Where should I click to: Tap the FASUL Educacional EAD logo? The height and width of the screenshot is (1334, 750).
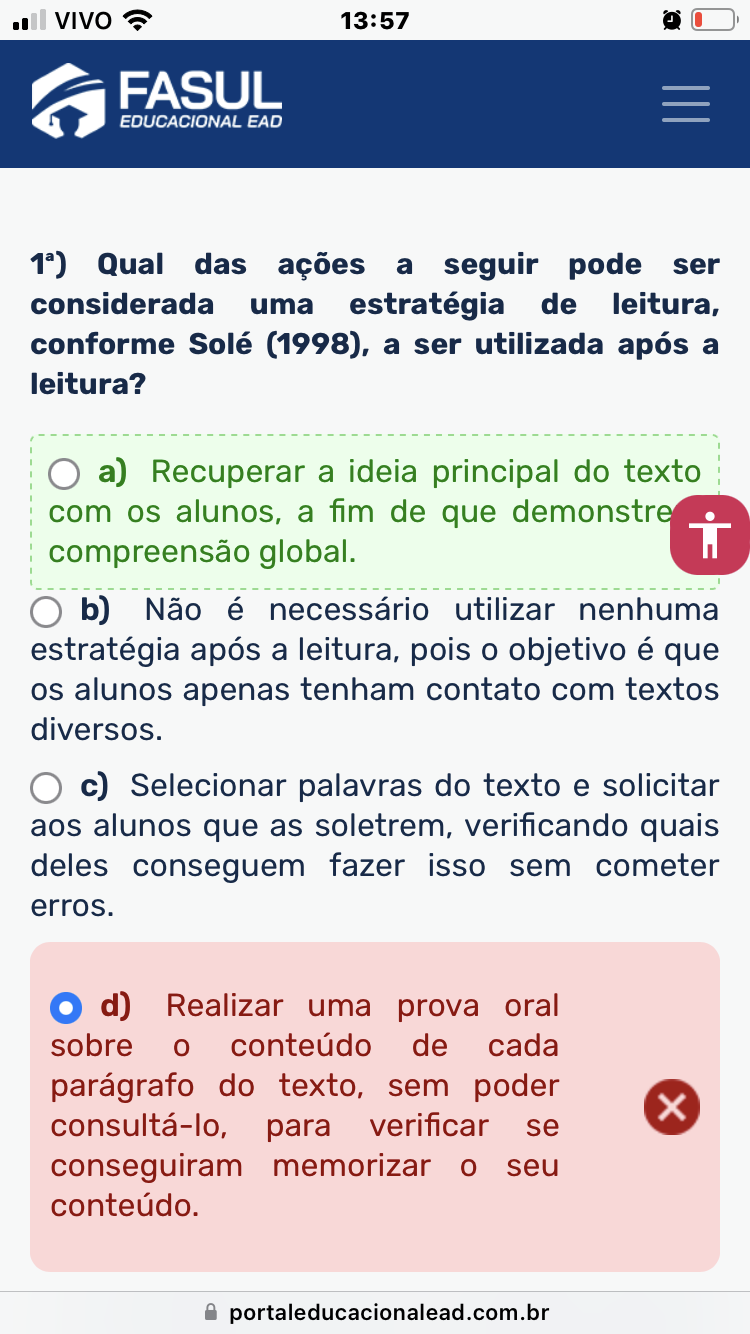tap(157, 101)
